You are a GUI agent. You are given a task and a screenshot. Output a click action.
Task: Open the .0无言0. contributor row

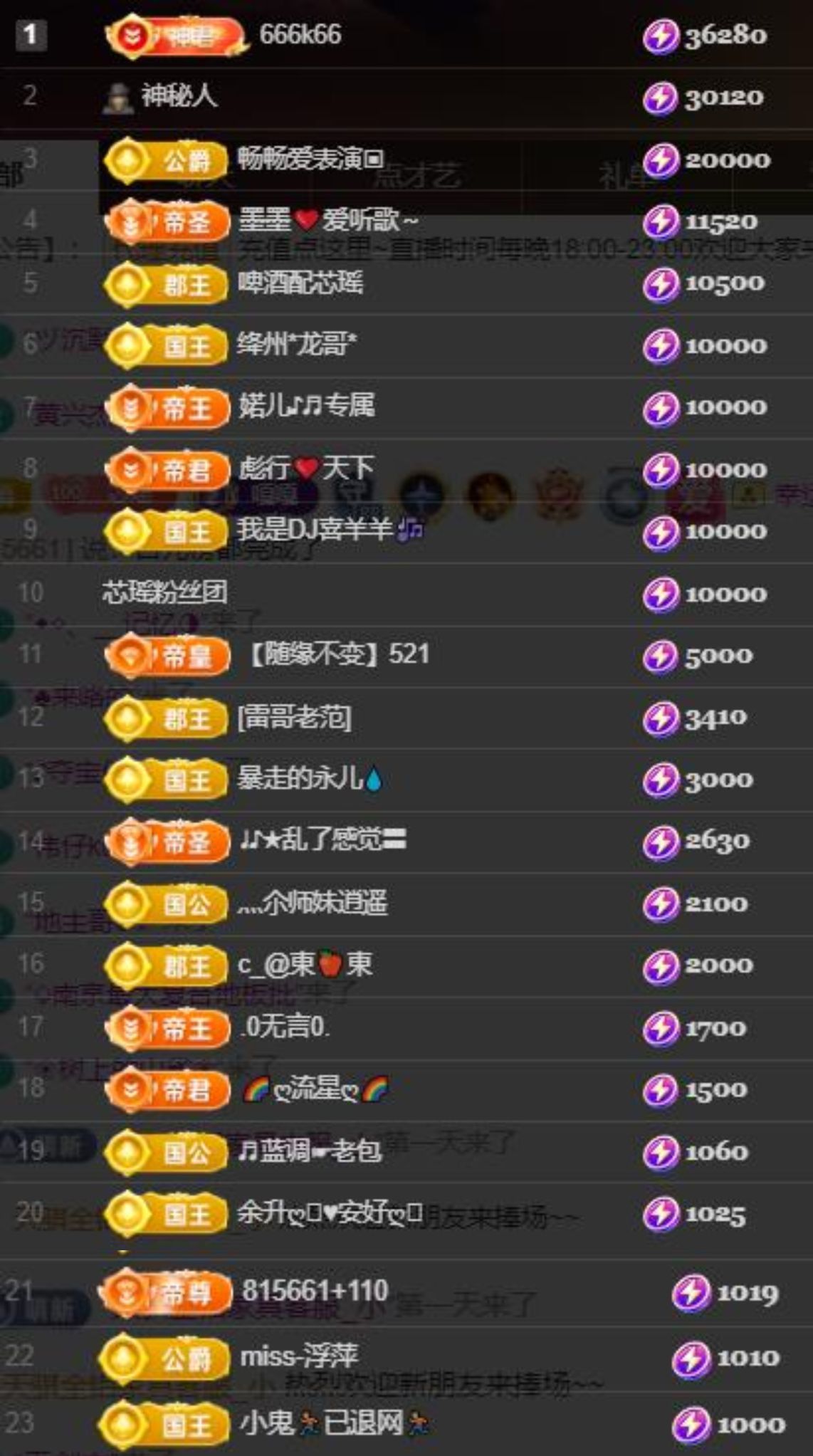click(285, 1027)
